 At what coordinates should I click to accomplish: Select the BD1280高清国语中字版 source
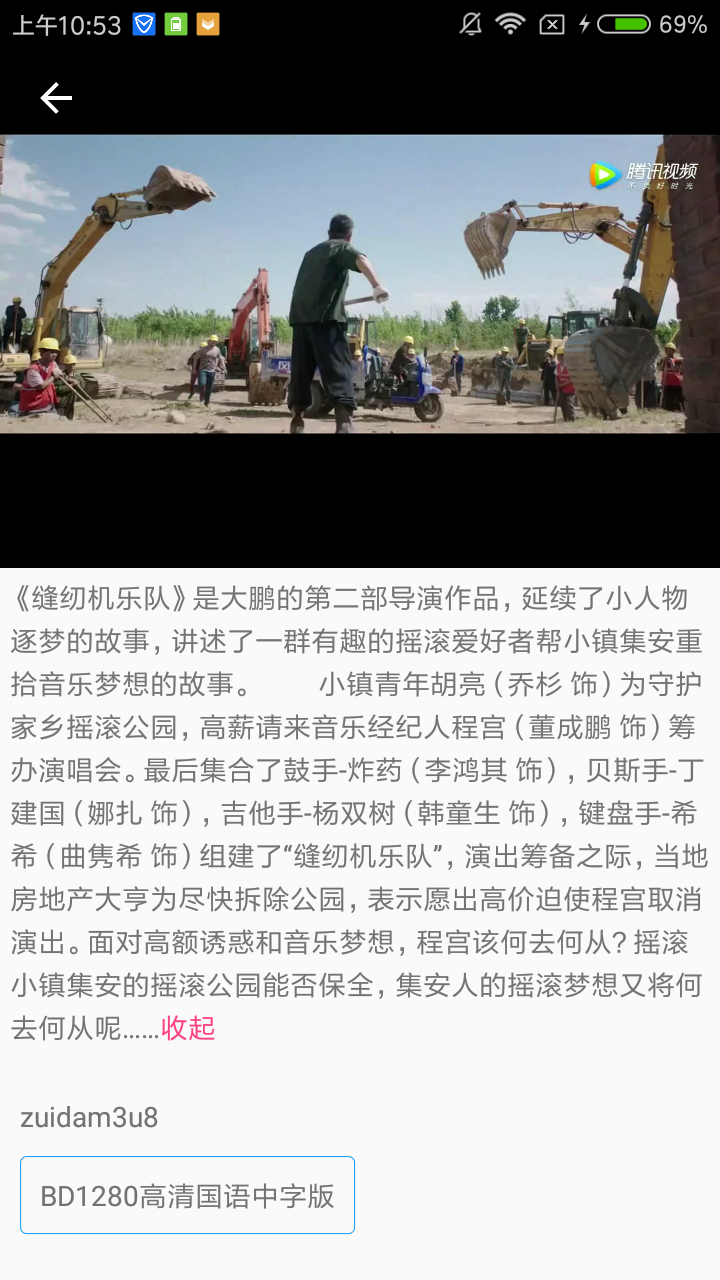[x=187, y=1195]
